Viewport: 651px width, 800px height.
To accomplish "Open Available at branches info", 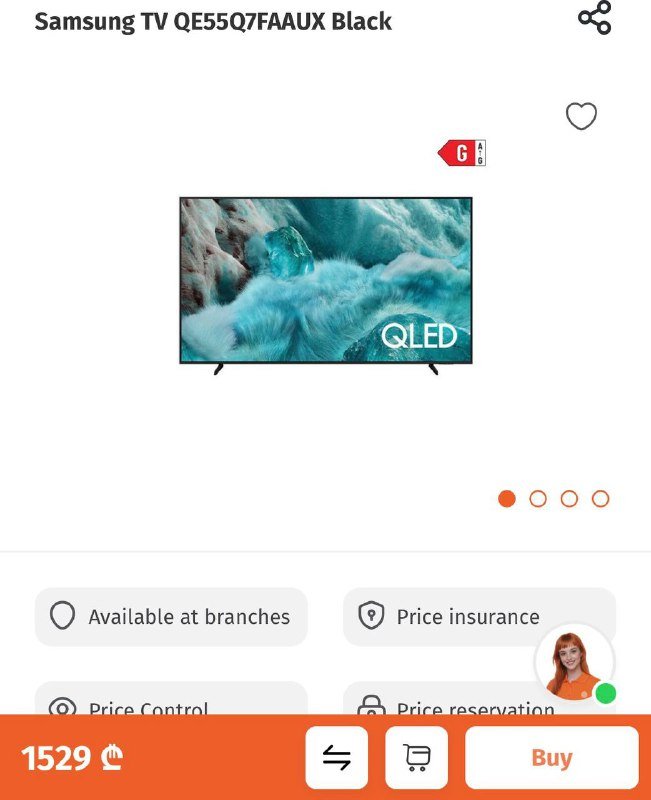I will [171, 617].
